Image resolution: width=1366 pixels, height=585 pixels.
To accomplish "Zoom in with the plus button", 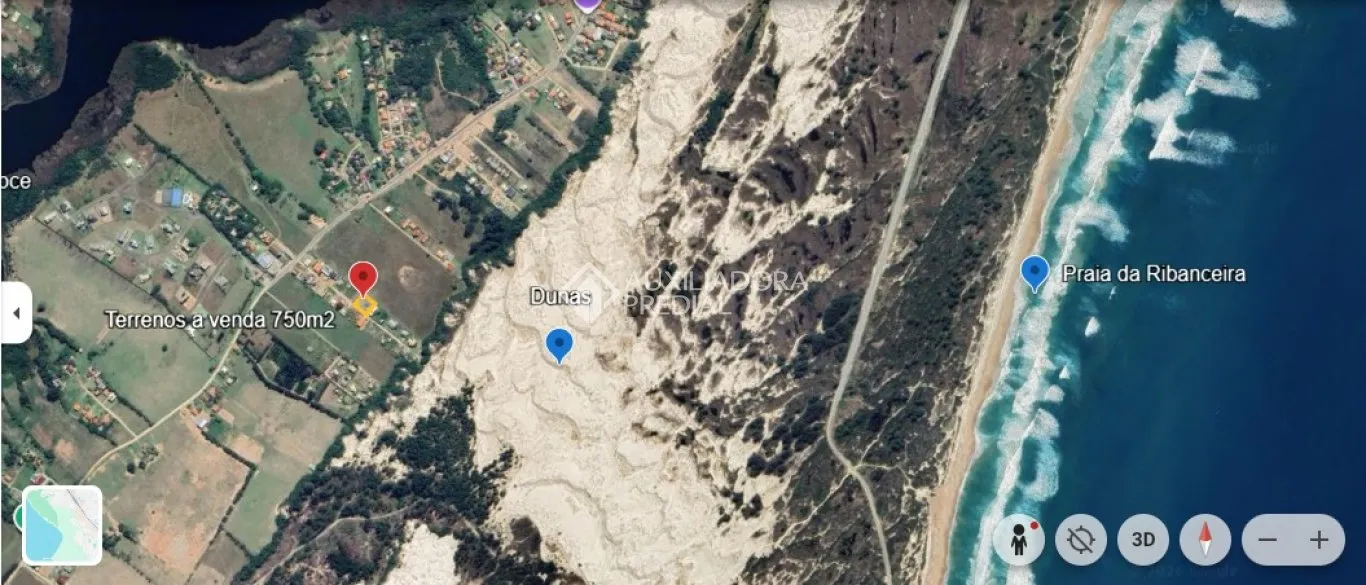I will pos(1319,541).
